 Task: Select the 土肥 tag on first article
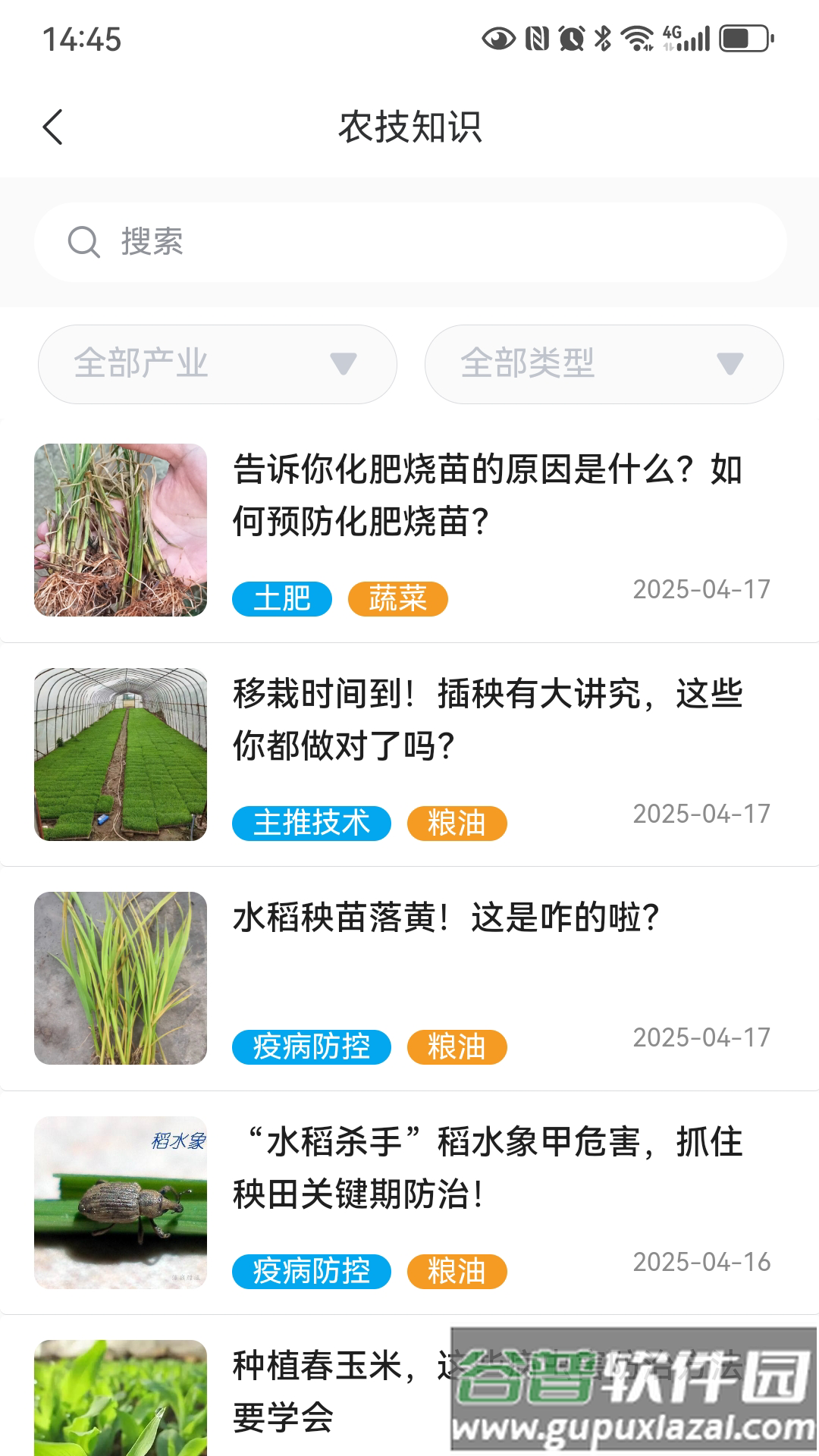281,598
